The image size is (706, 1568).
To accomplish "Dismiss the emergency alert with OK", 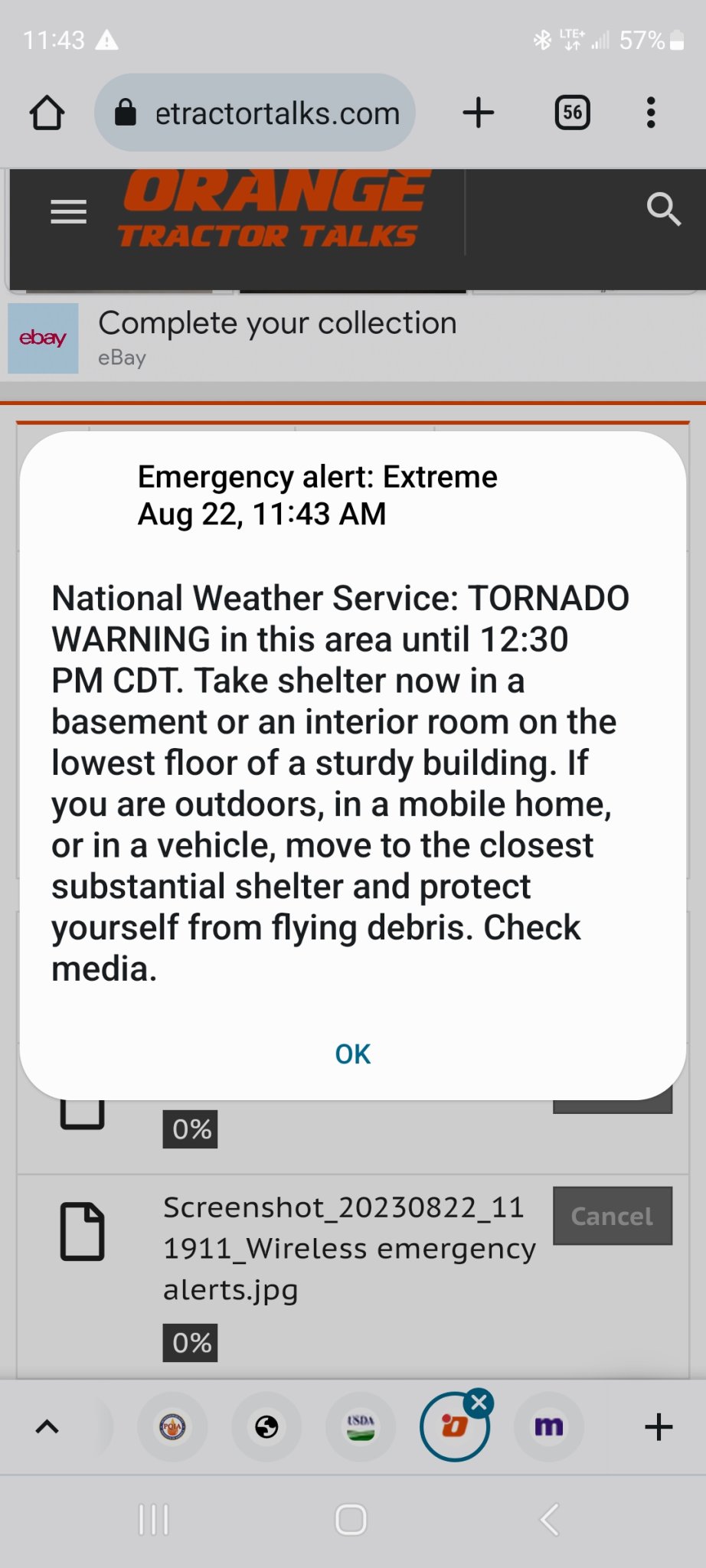I will pos(352,1054).
